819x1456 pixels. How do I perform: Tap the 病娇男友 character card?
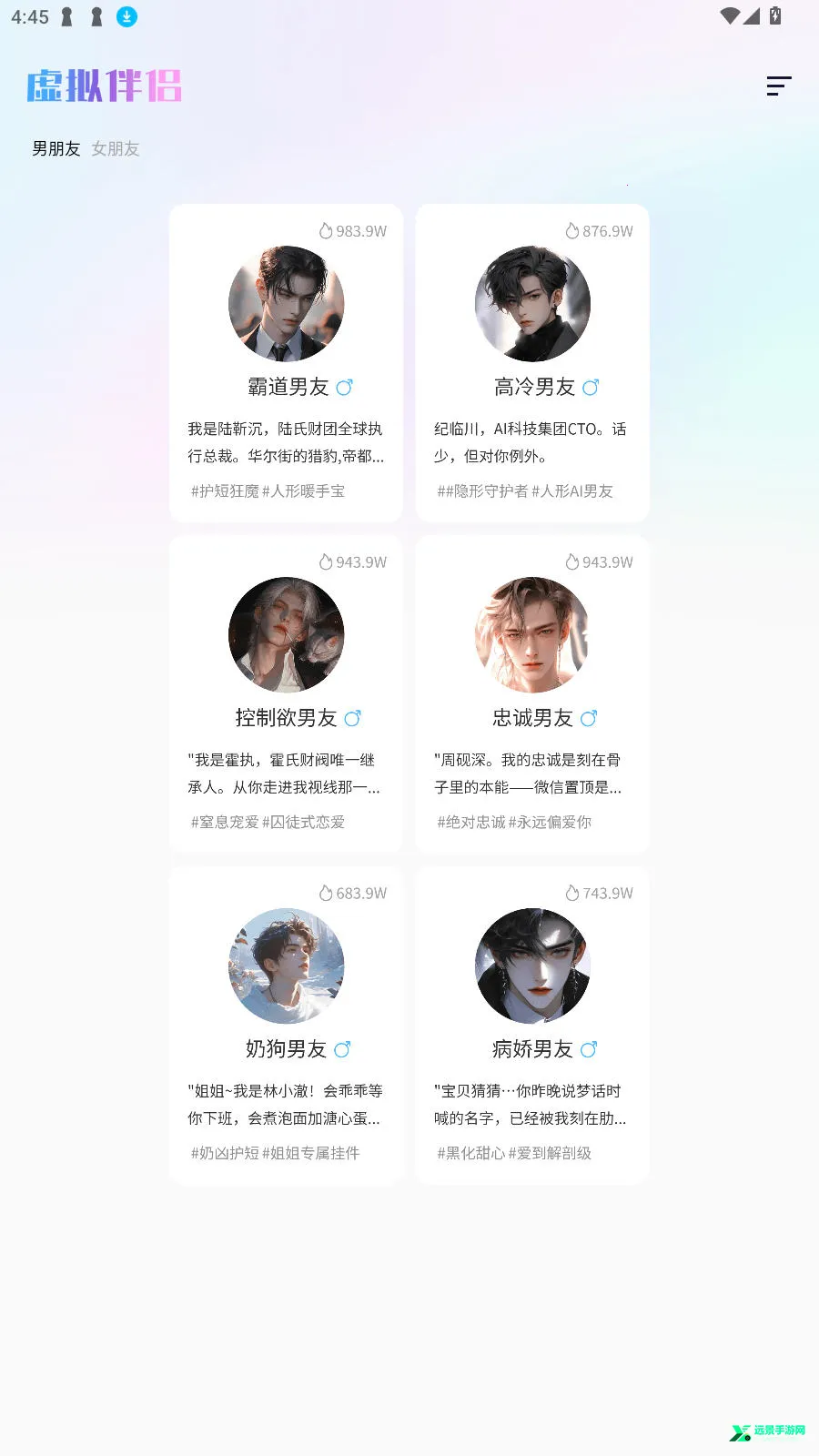pyautogui.click(x=532, y=1026)
